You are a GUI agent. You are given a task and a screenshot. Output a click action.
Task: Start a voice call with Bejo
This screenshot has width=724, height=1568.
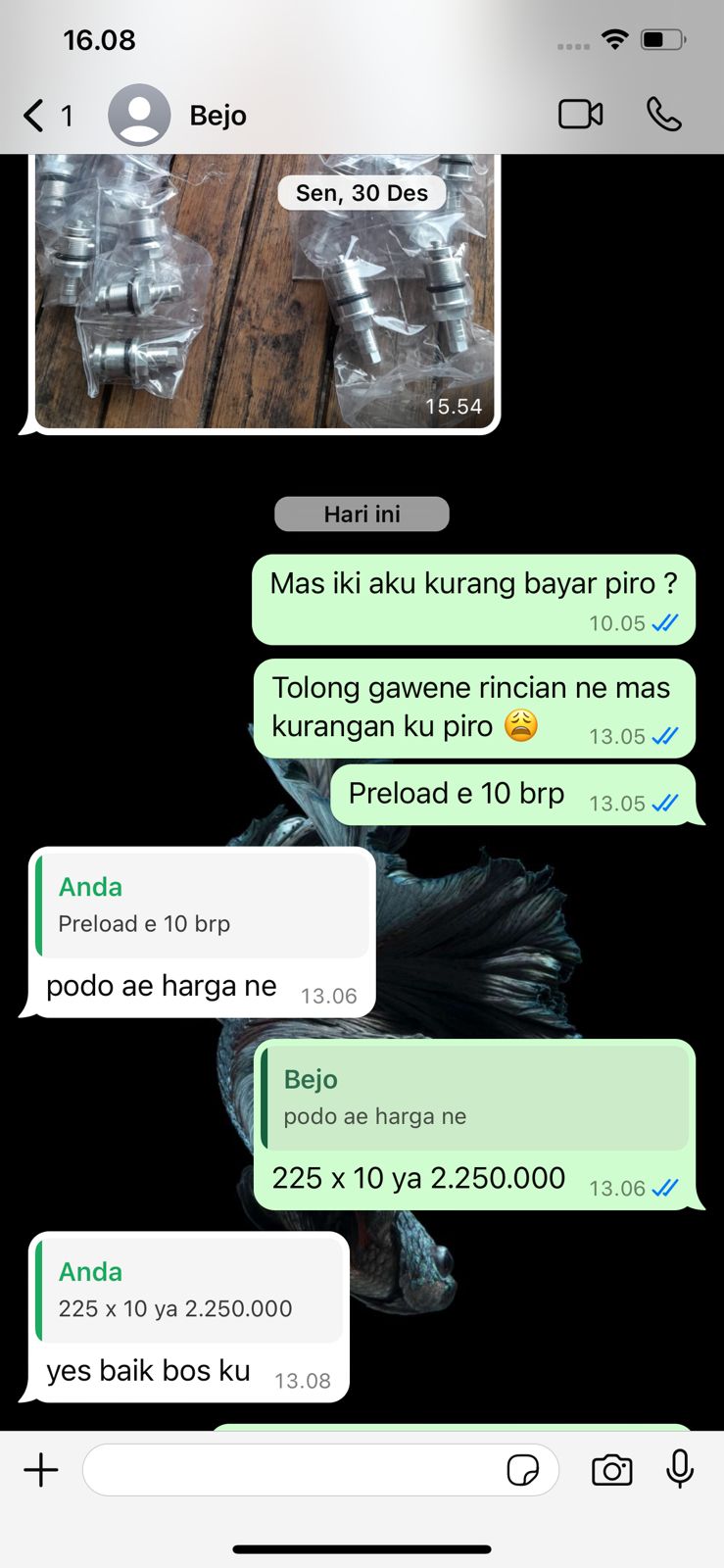point(663,115)
